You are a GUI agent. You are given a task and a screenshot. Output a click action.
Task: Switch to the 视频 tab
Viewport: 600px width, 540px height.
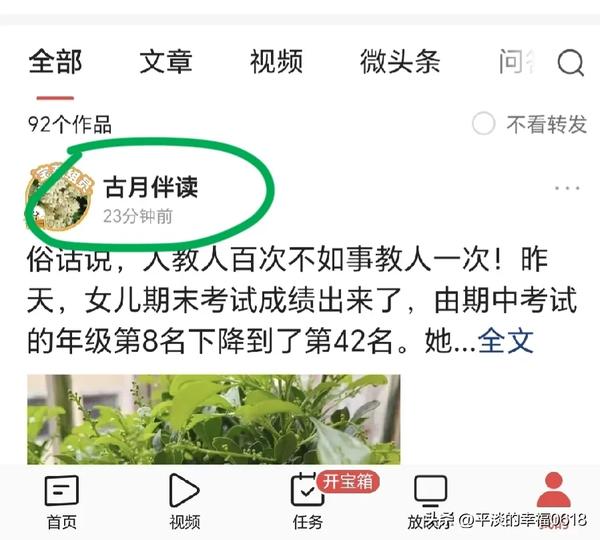pyautogui.click(x=276, y=62)
